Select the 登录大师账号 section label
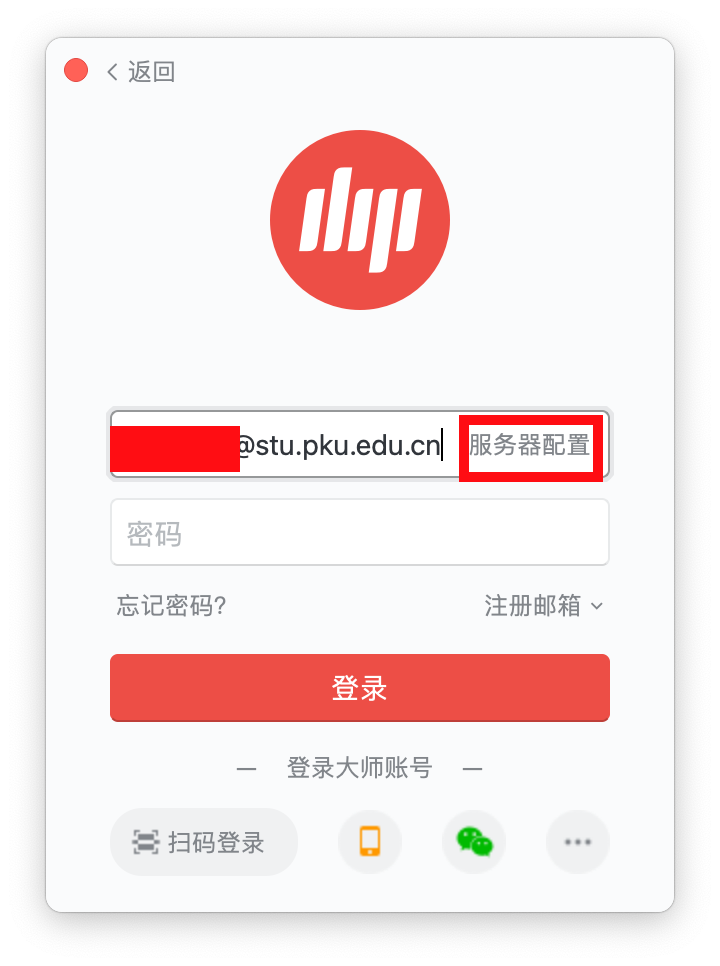The height and width of the screenshot is (966, 720). click(360, 767)
